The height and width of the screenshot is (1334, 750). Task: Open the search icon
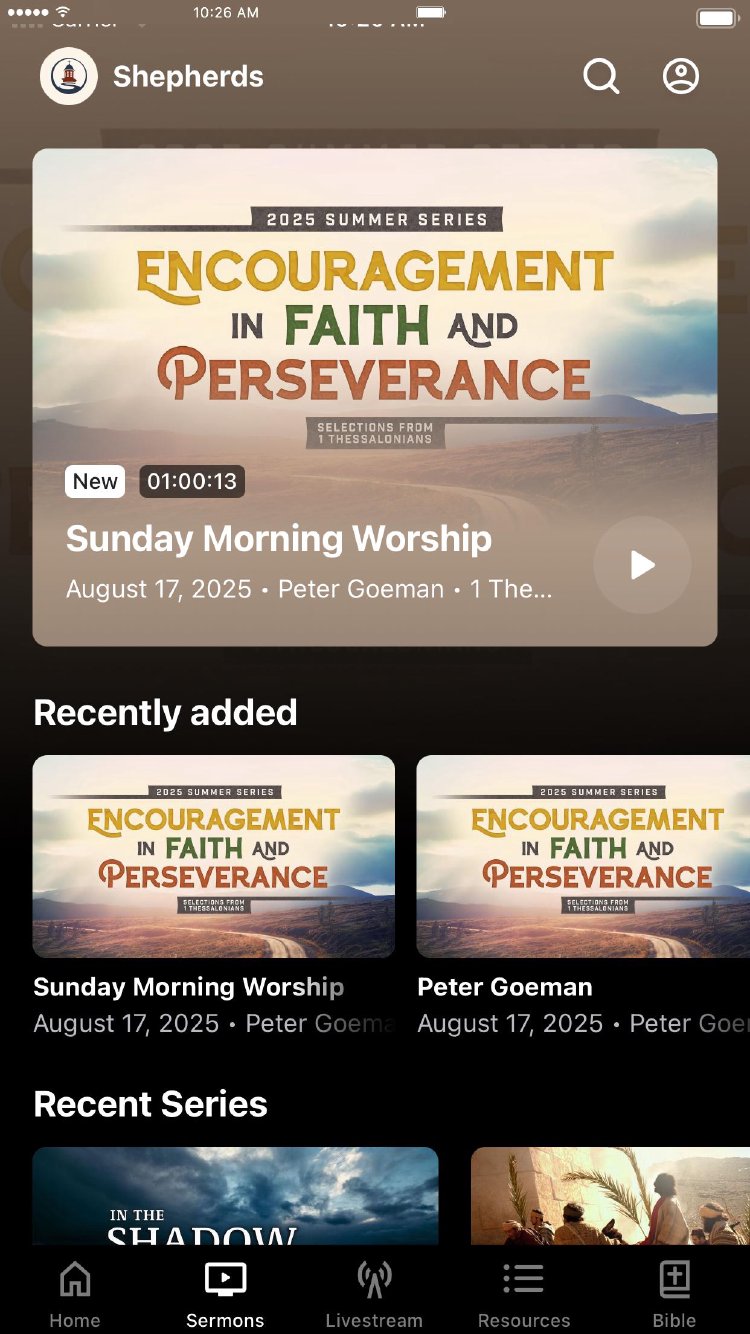click(x=601, y=76)
